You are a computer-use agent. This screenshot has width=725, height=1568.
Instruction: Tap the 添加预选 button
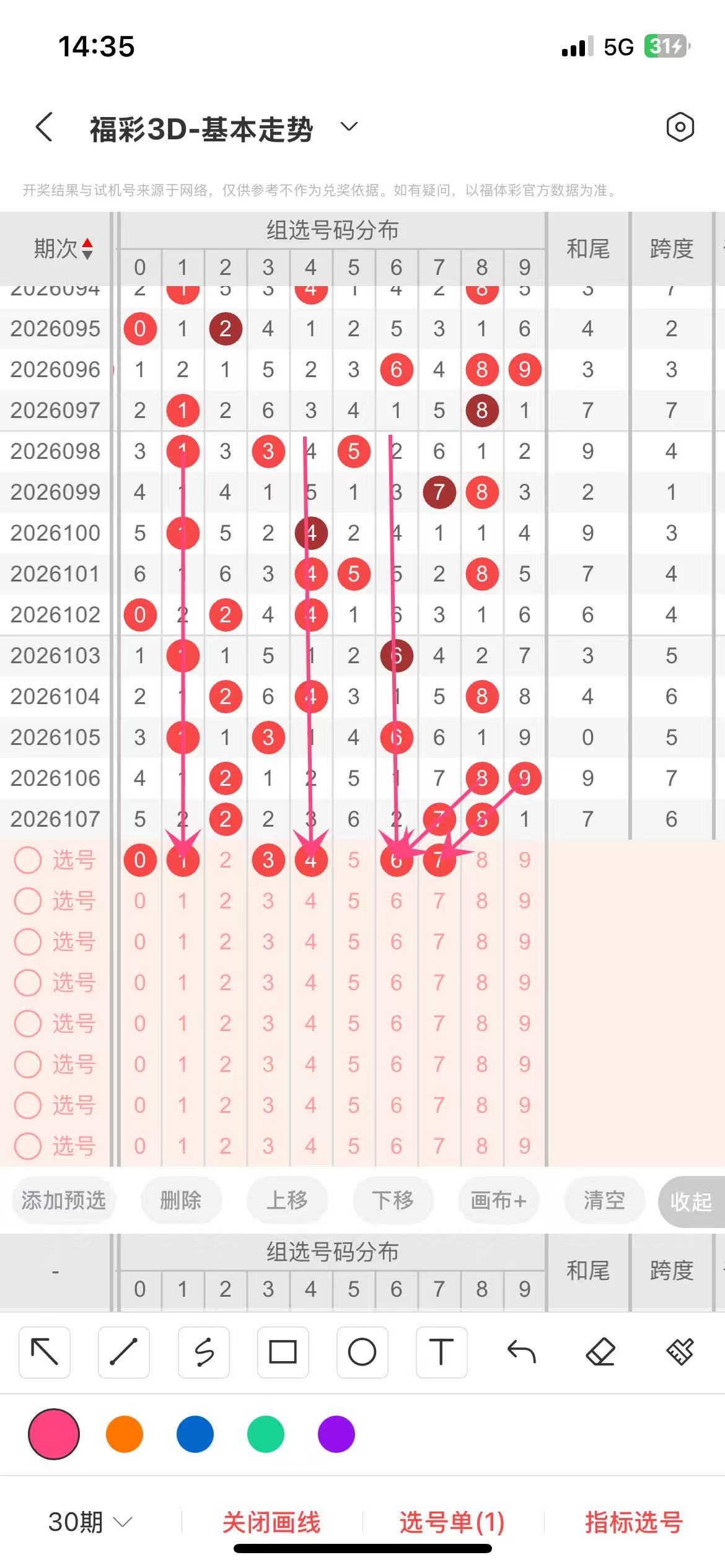click(x=63, y=1201)
